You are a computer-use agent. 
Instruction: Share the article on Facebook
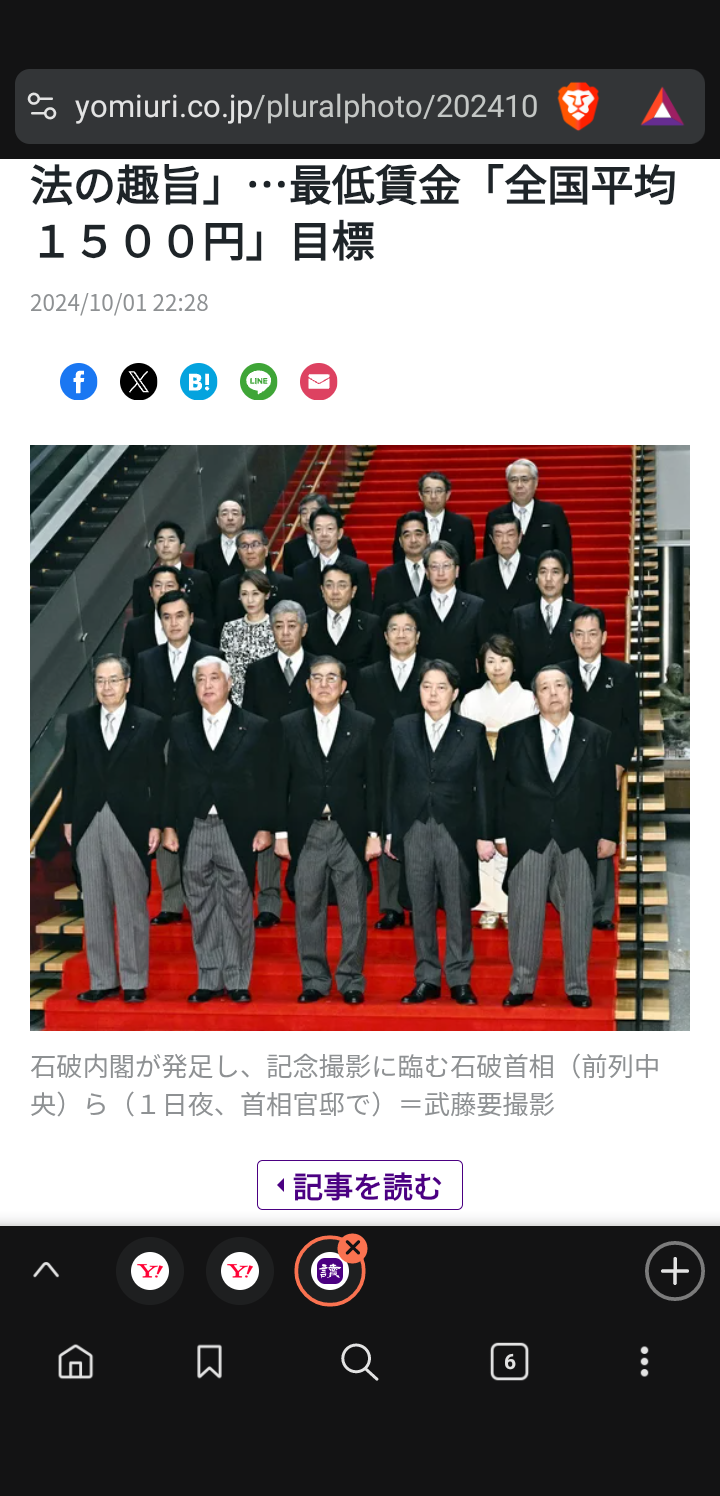79,382
